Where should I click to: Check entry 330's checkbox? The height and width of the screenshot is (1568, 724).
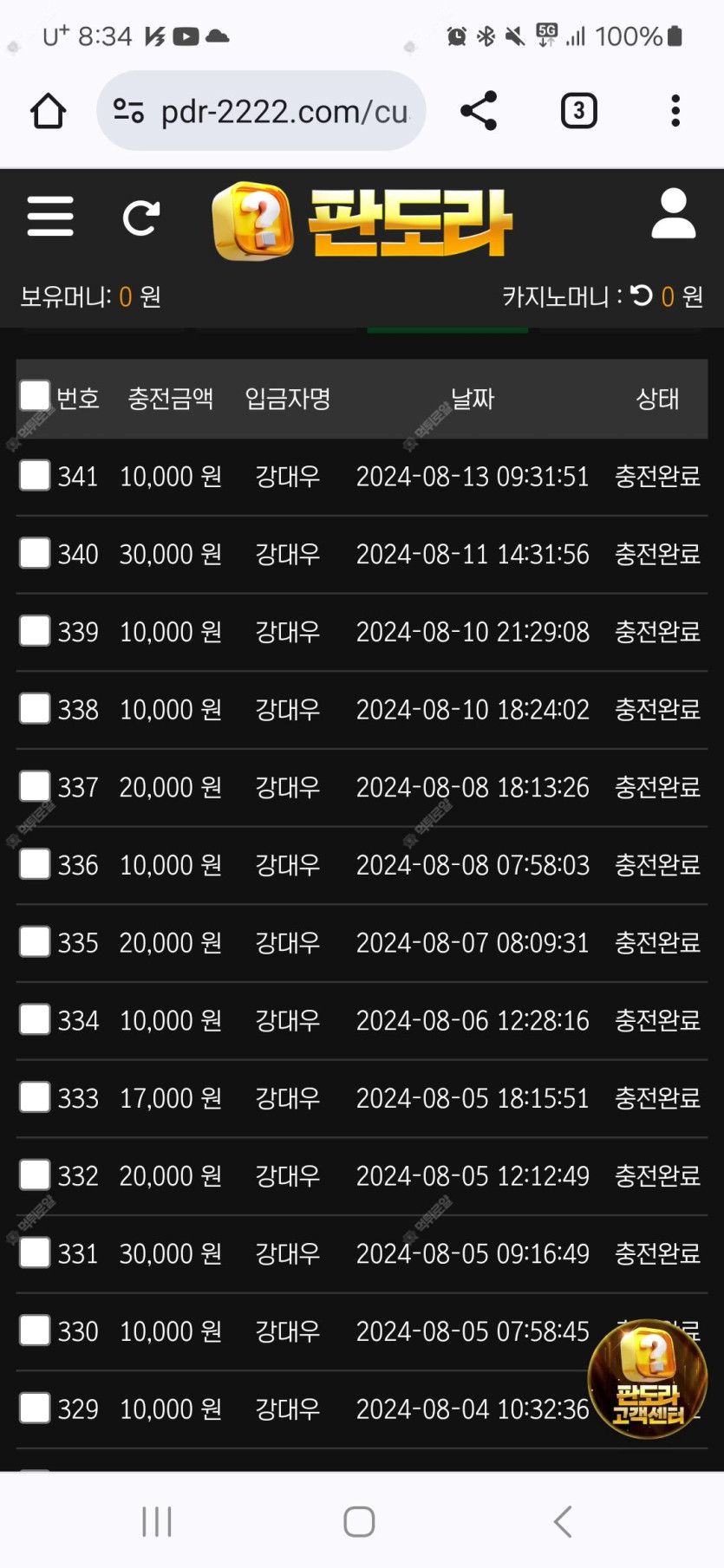(35, 1330)
